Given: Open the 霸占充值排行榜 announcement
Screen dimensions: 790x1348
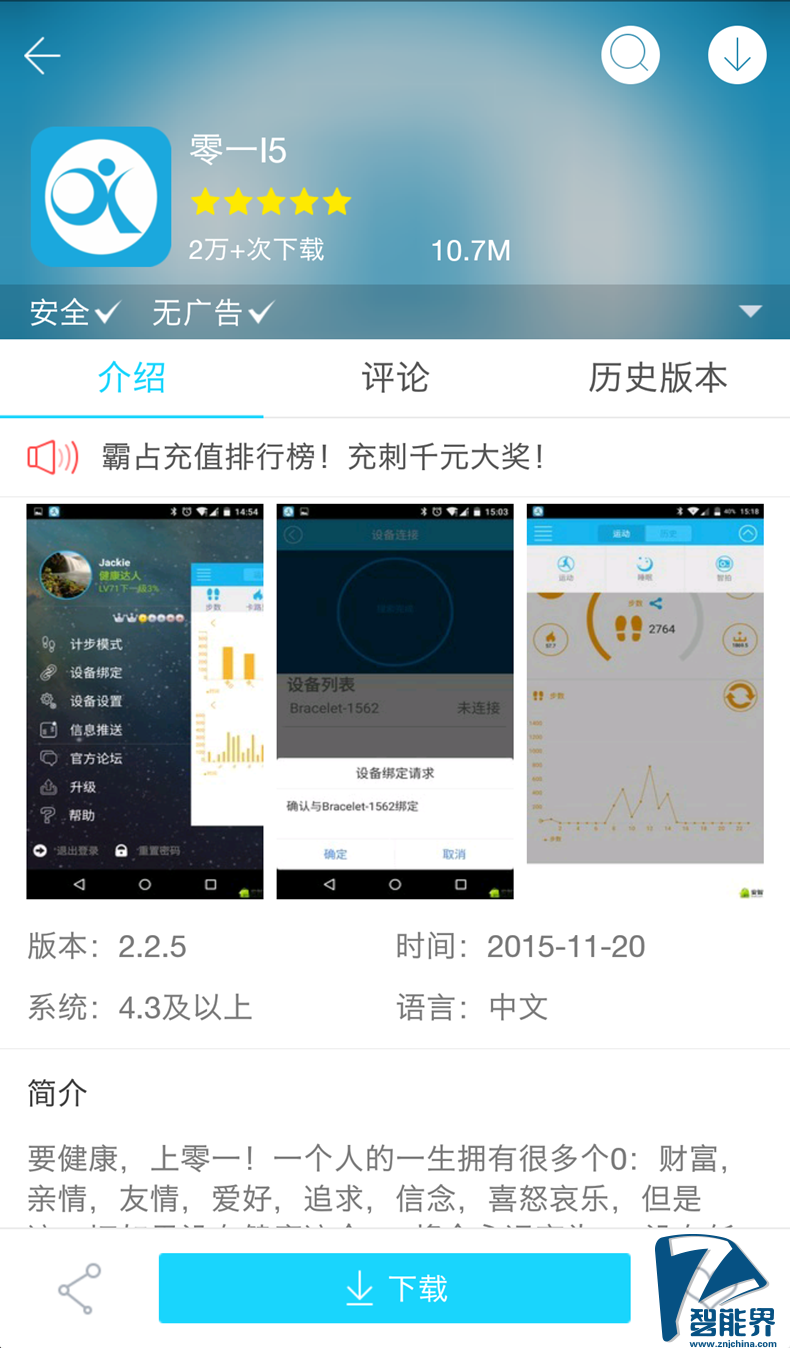Looking at the screenshot, I should pos(322,458).
